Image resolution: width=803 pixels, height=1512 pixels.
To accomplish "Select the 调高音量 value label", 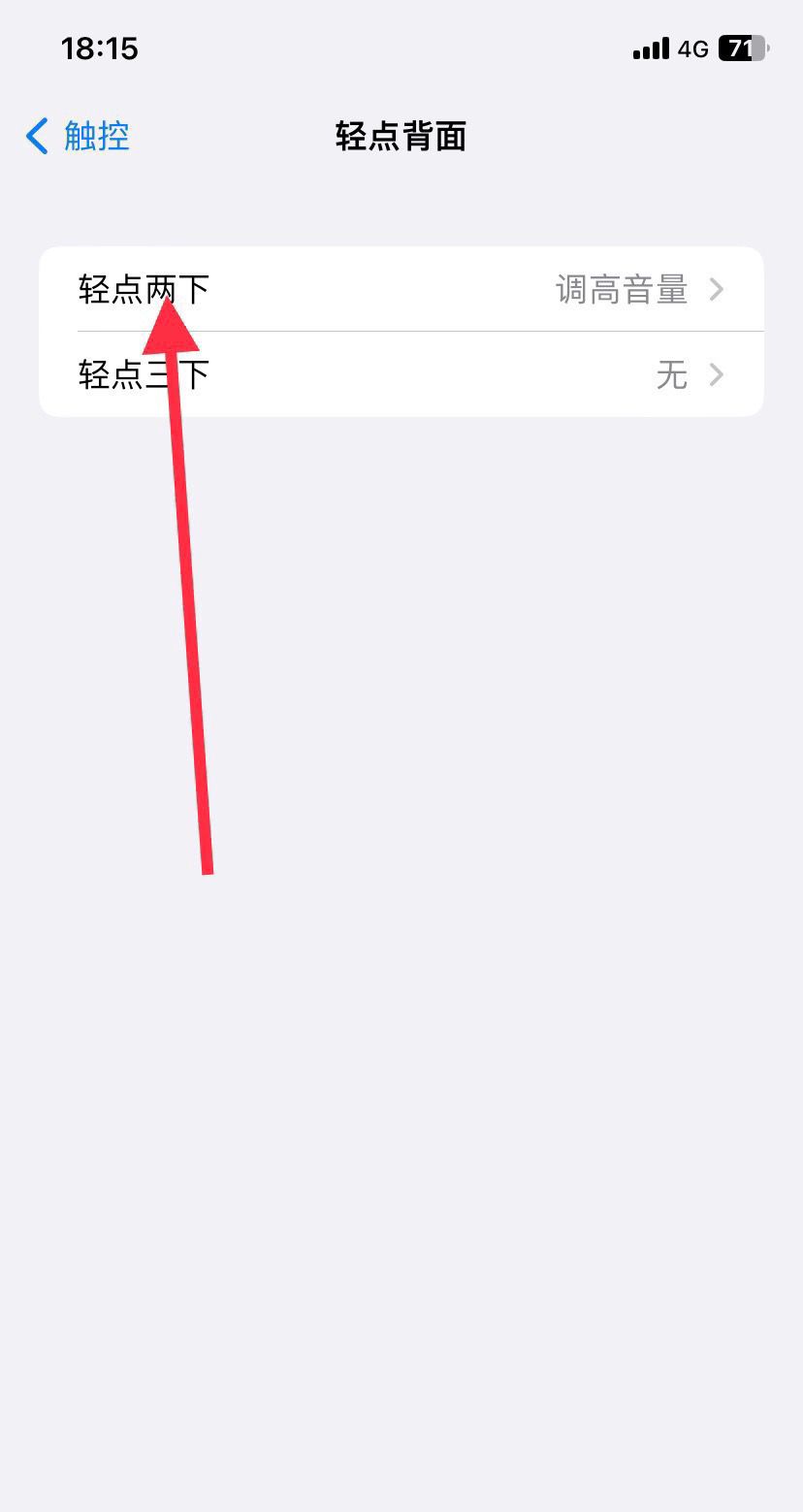I will pyautogui.click(x=620, y=289).
